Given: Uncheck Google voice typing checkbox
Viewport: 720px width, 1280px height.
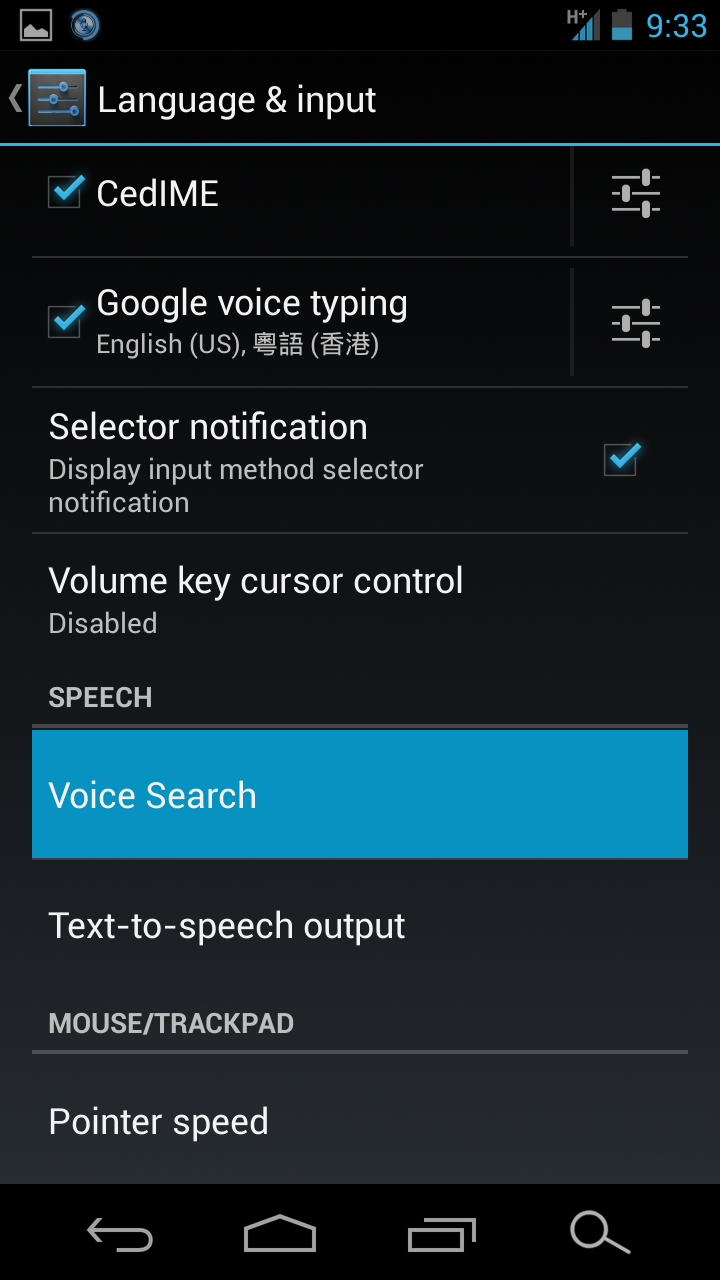Looking at the screenshot, I should click(66, 321).
